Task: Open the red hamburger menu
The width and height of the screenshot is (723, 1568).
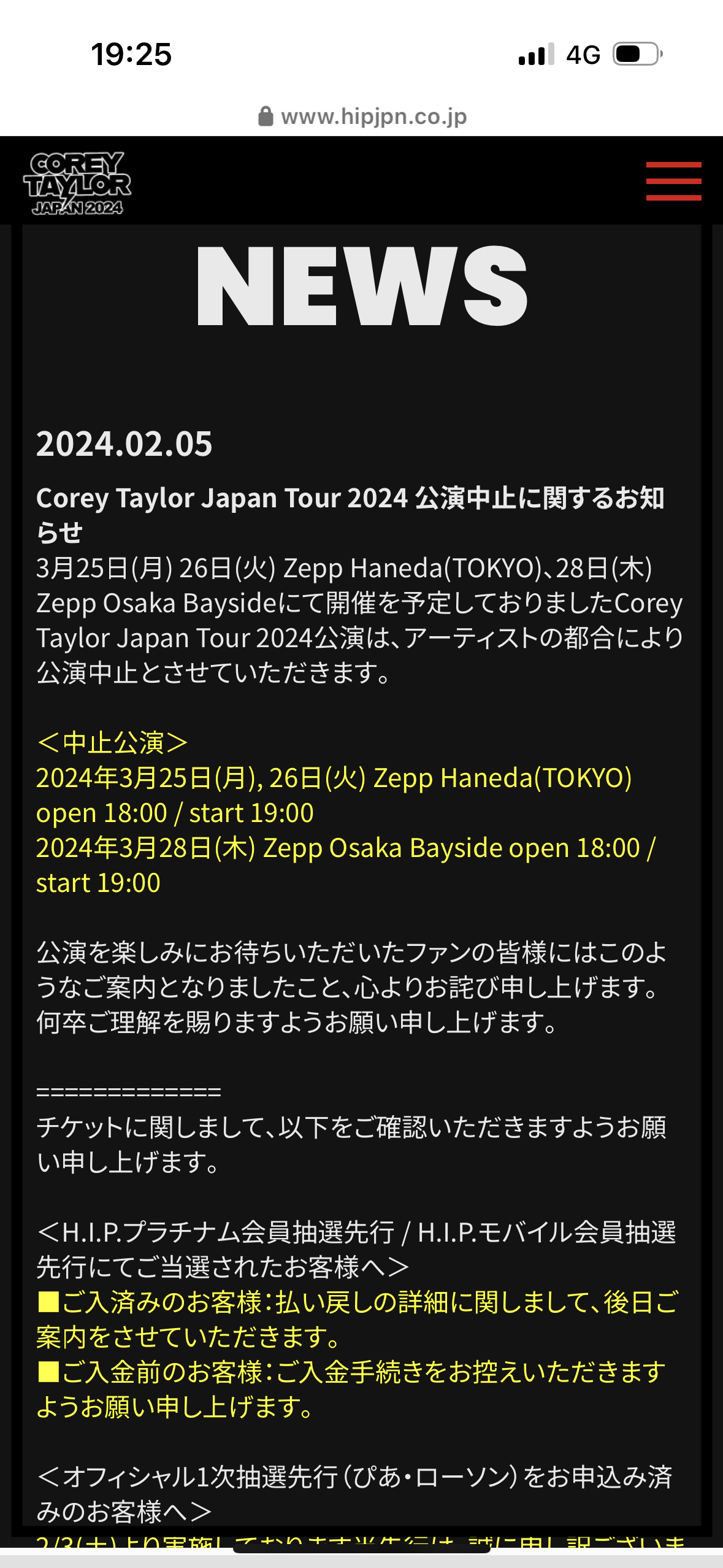Action: coord(673,181)
